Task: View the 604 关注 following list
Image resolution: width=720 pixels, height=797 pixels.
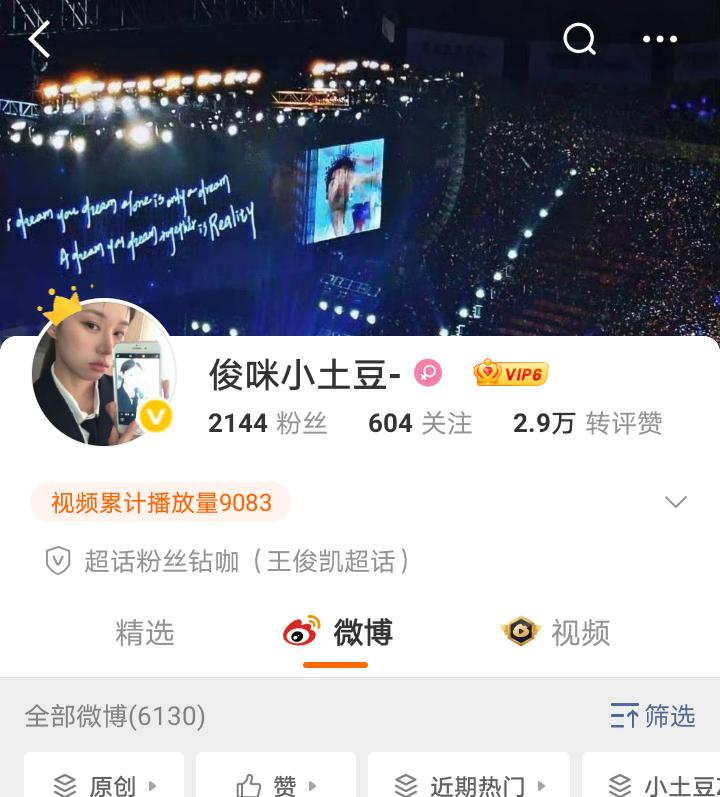Action: tap(420, 423)
